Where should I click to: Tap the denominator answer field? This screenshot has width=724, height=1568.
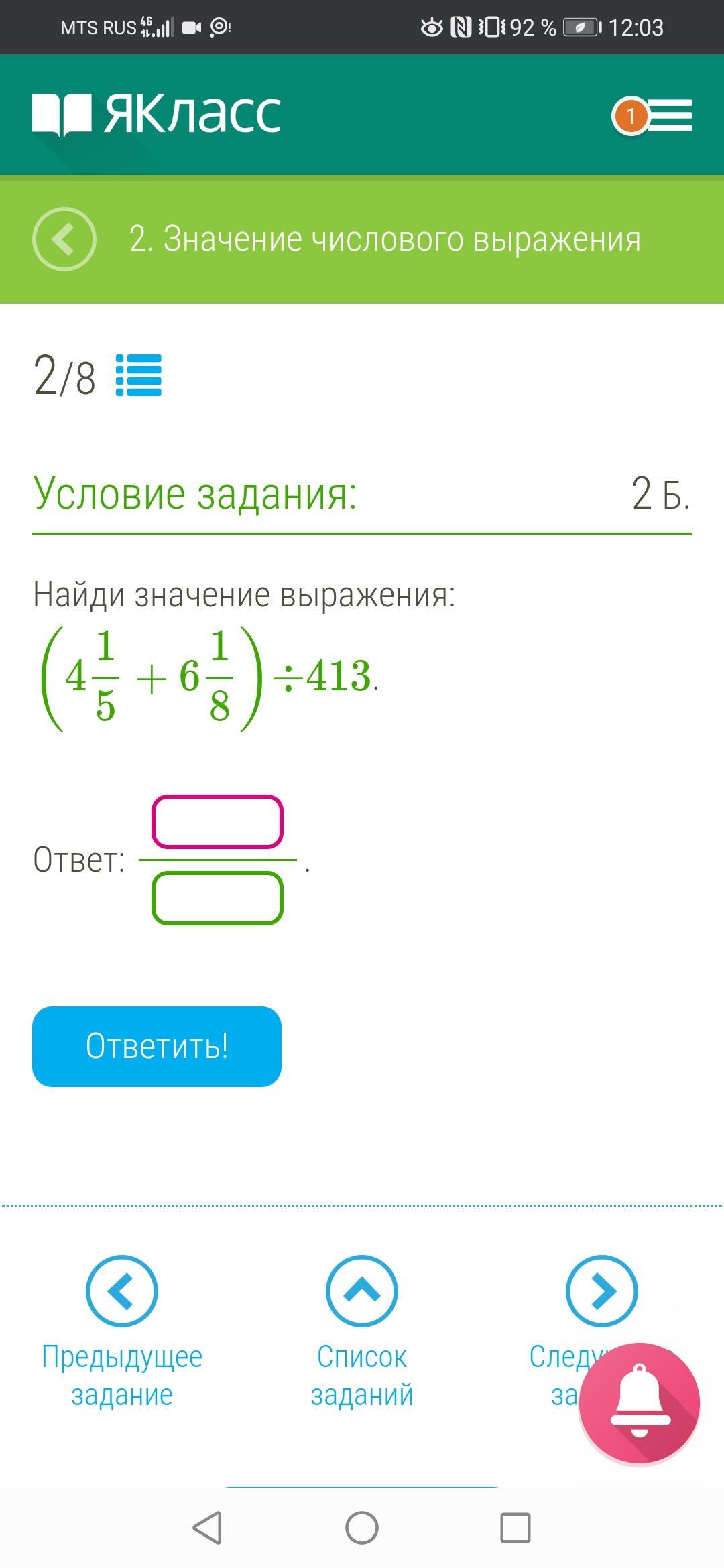[217, 899]
